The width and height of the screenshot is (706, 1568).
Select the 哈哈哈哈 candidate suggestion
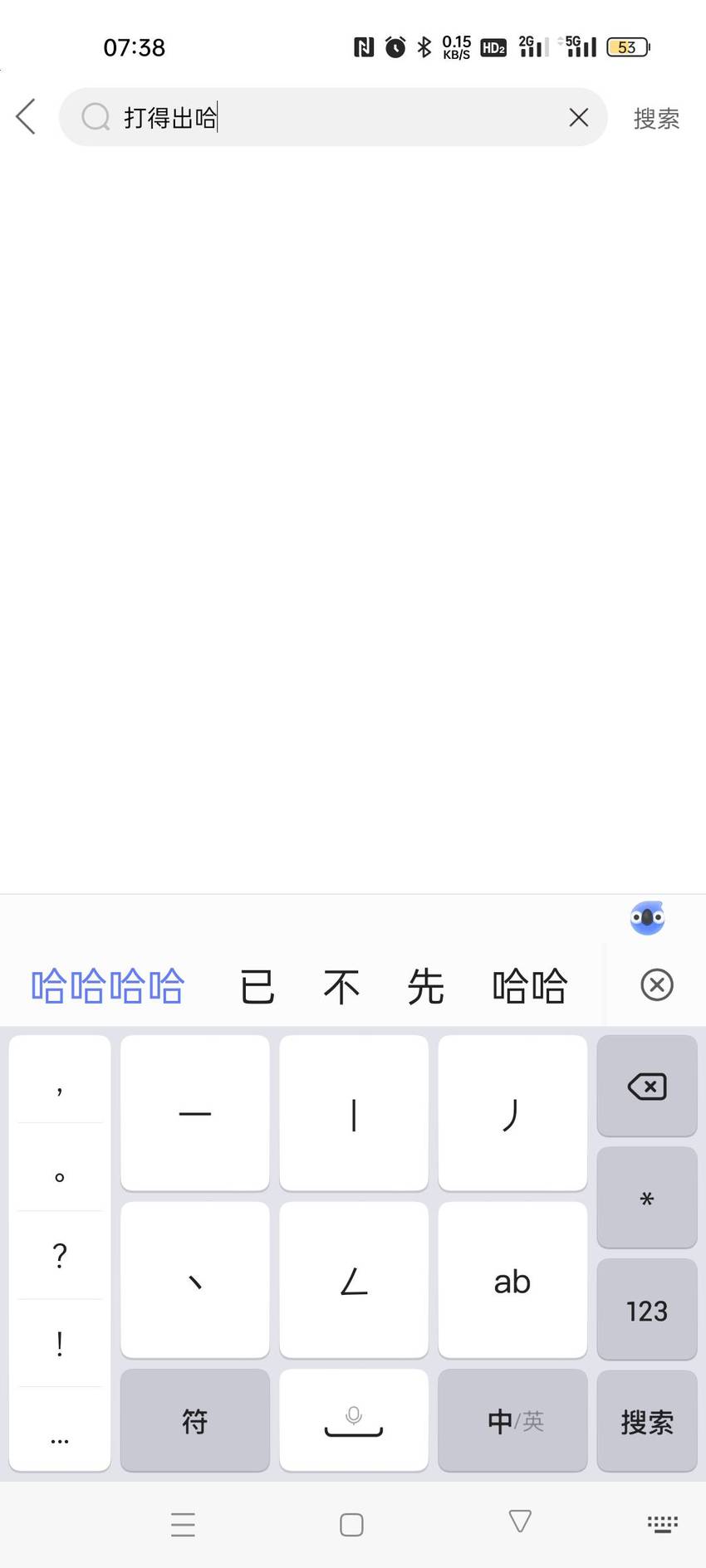point(107,986)
